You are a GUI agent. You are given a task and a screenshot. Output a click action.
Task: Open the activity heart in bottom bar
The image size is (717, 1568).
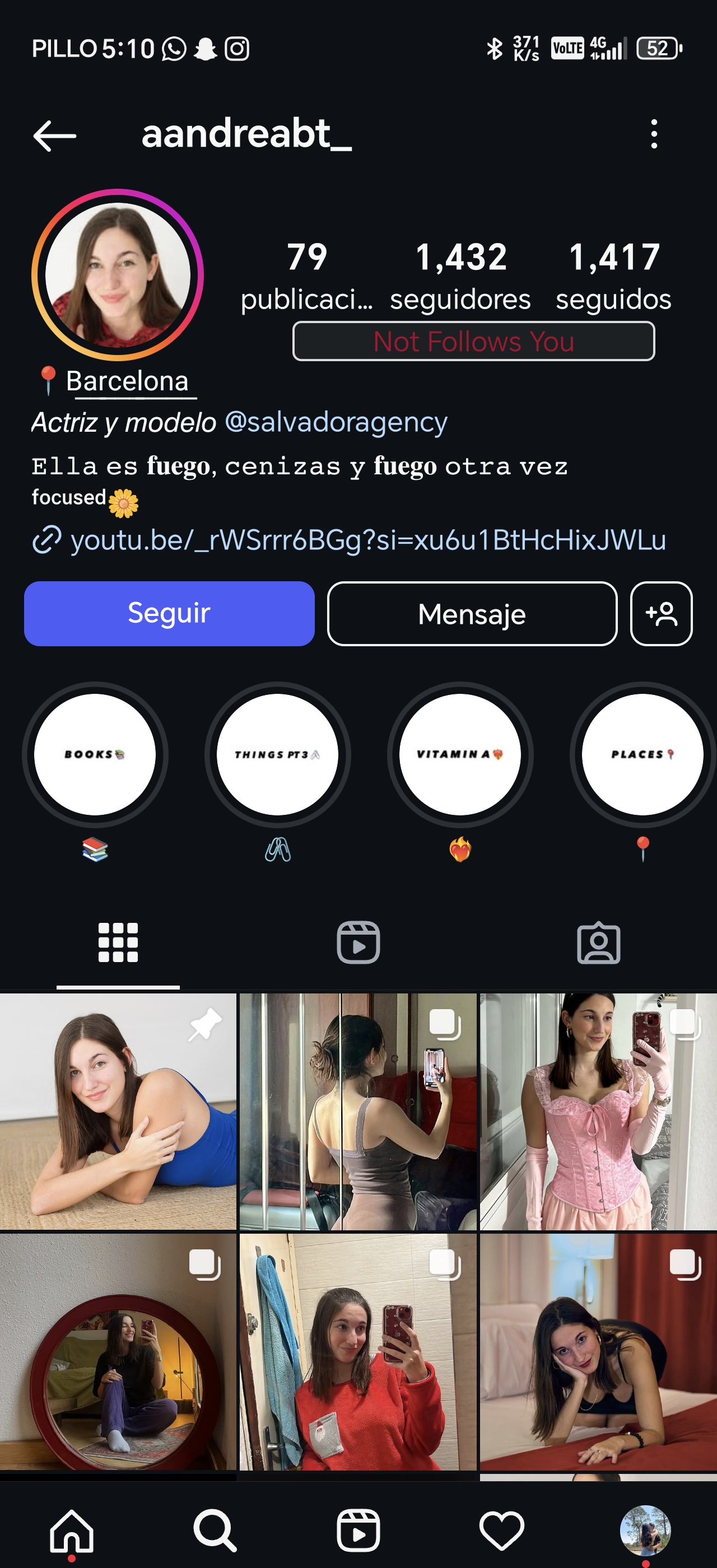[x=501, y=1530]
